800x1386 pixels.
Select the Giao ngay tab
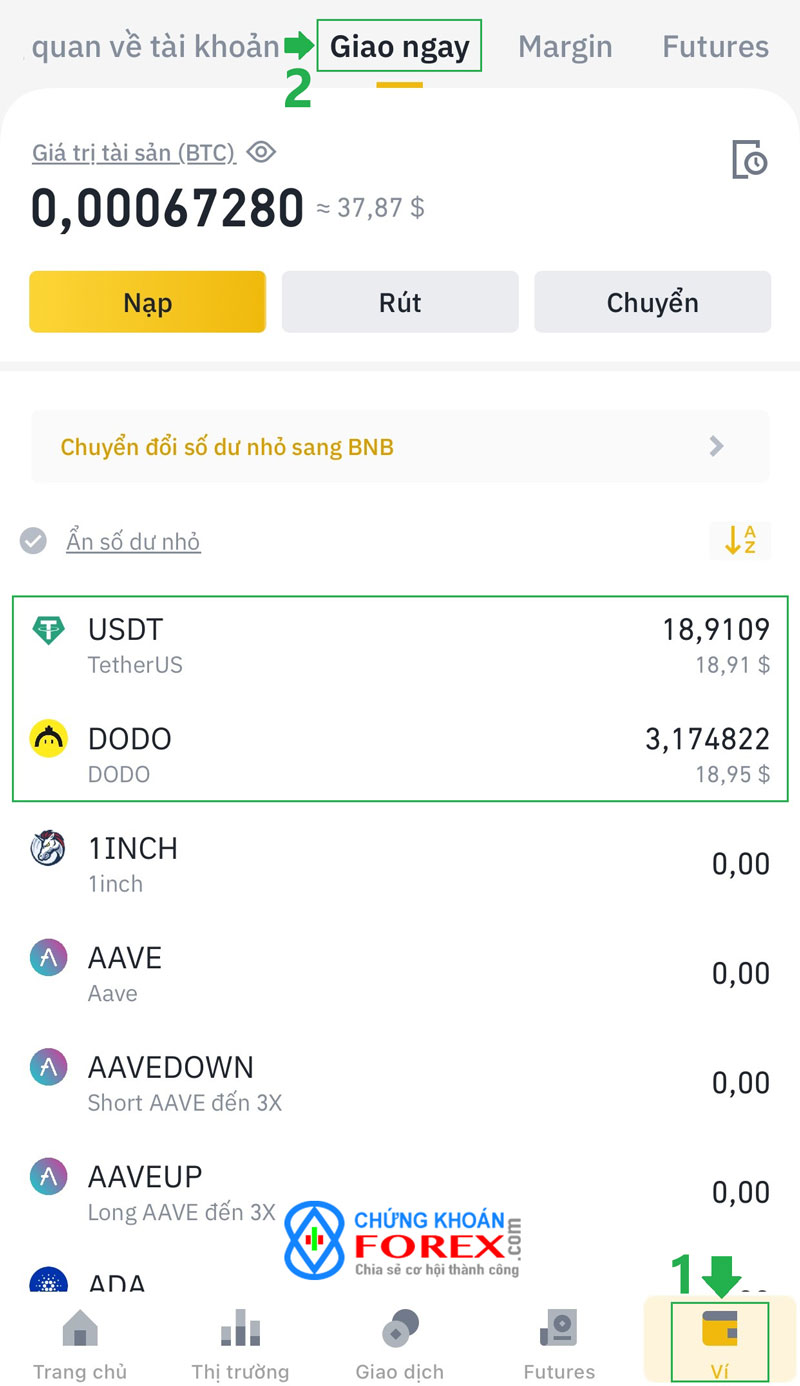pos(399,47)
